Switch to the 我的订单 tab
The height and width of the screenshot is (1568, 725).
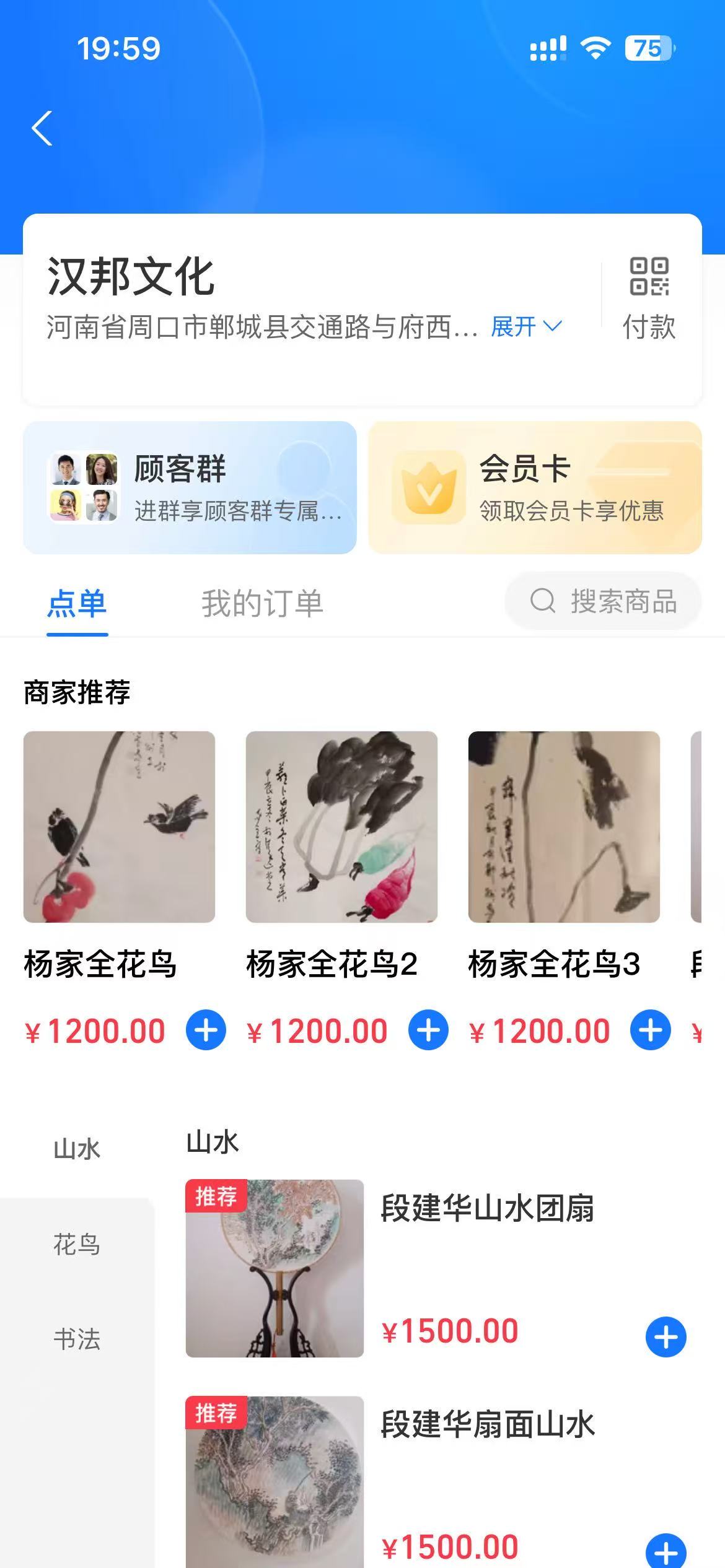click(x=262, y=603)
